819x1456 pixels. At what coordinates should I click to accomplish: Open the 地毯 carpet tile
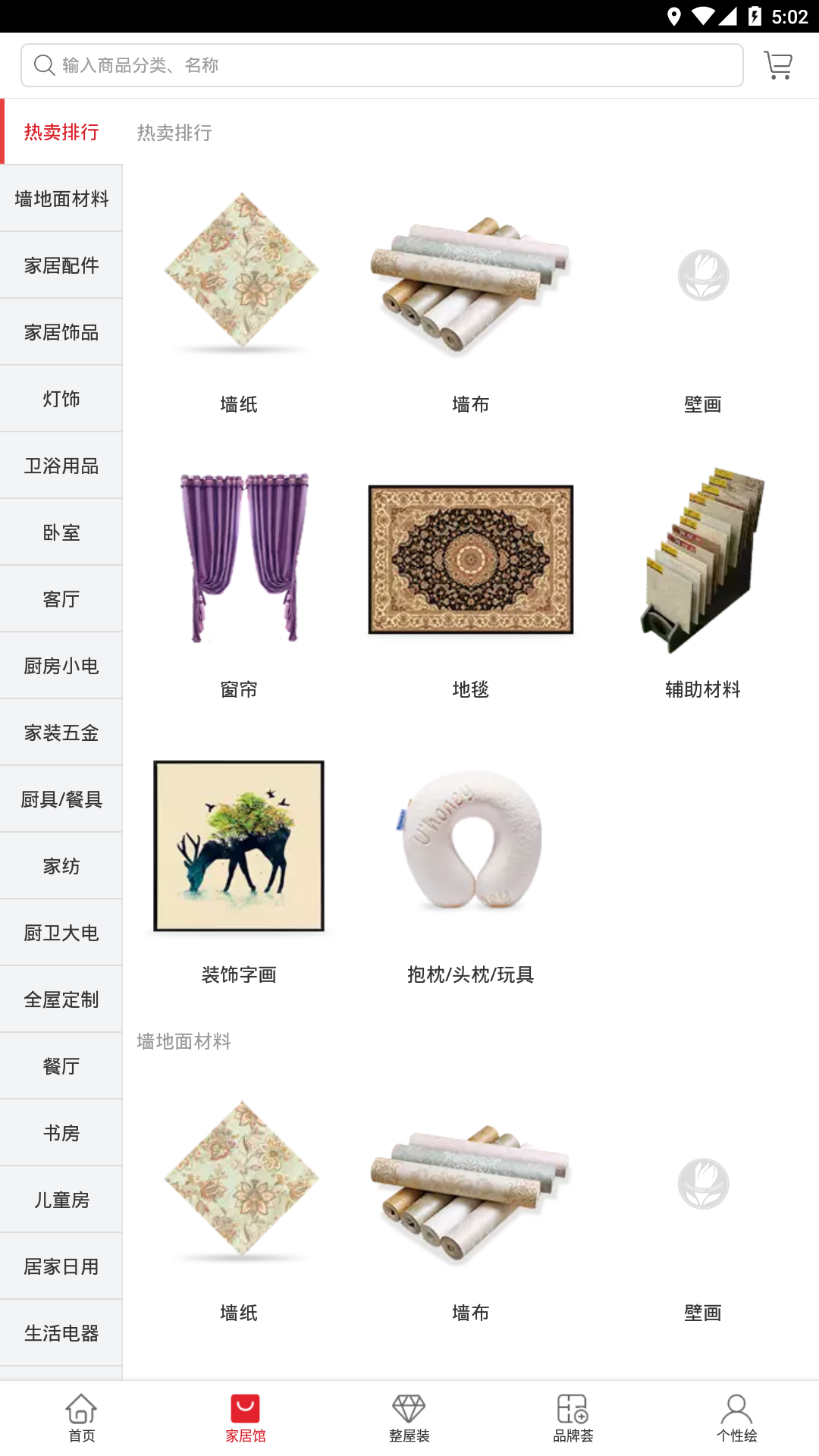[470, 578]
